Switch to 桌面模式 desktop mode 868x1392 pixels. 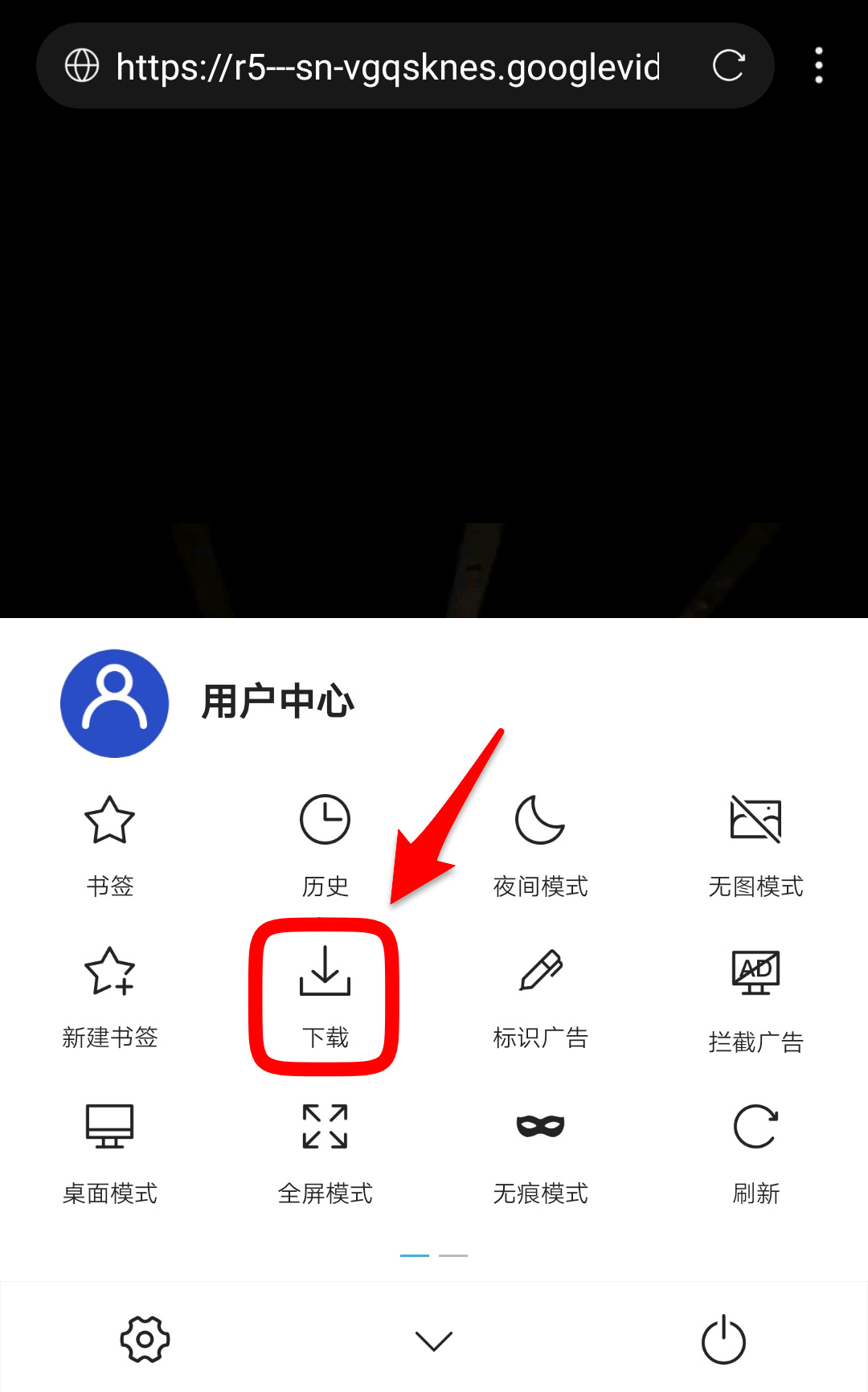[110, 1151]
